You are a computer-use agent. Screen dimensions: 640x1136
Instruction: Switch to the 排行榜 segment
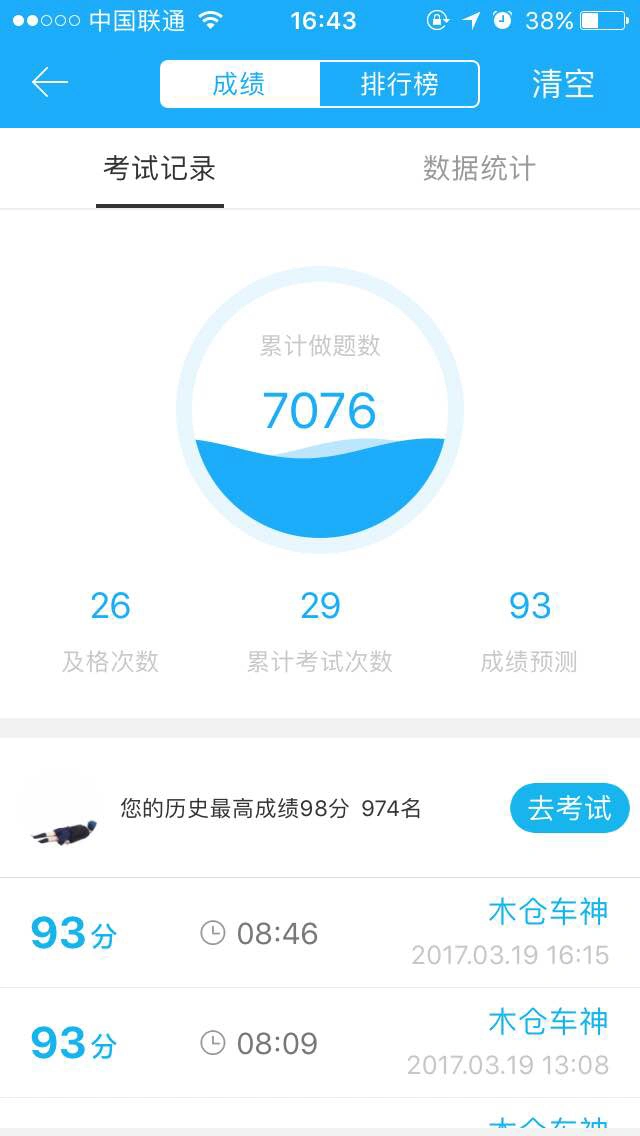click(399, 84)
